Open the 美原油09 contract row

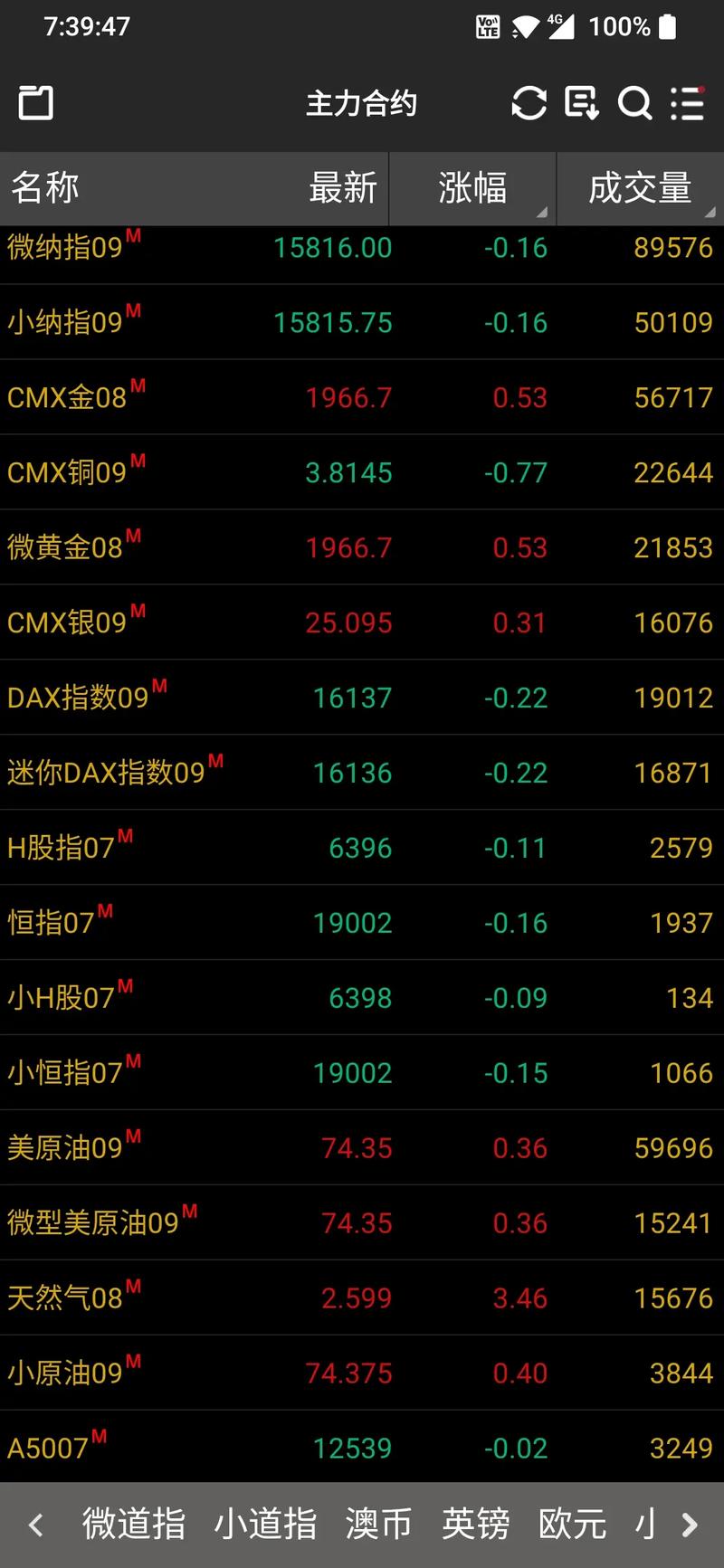(x=362, y=1148)
